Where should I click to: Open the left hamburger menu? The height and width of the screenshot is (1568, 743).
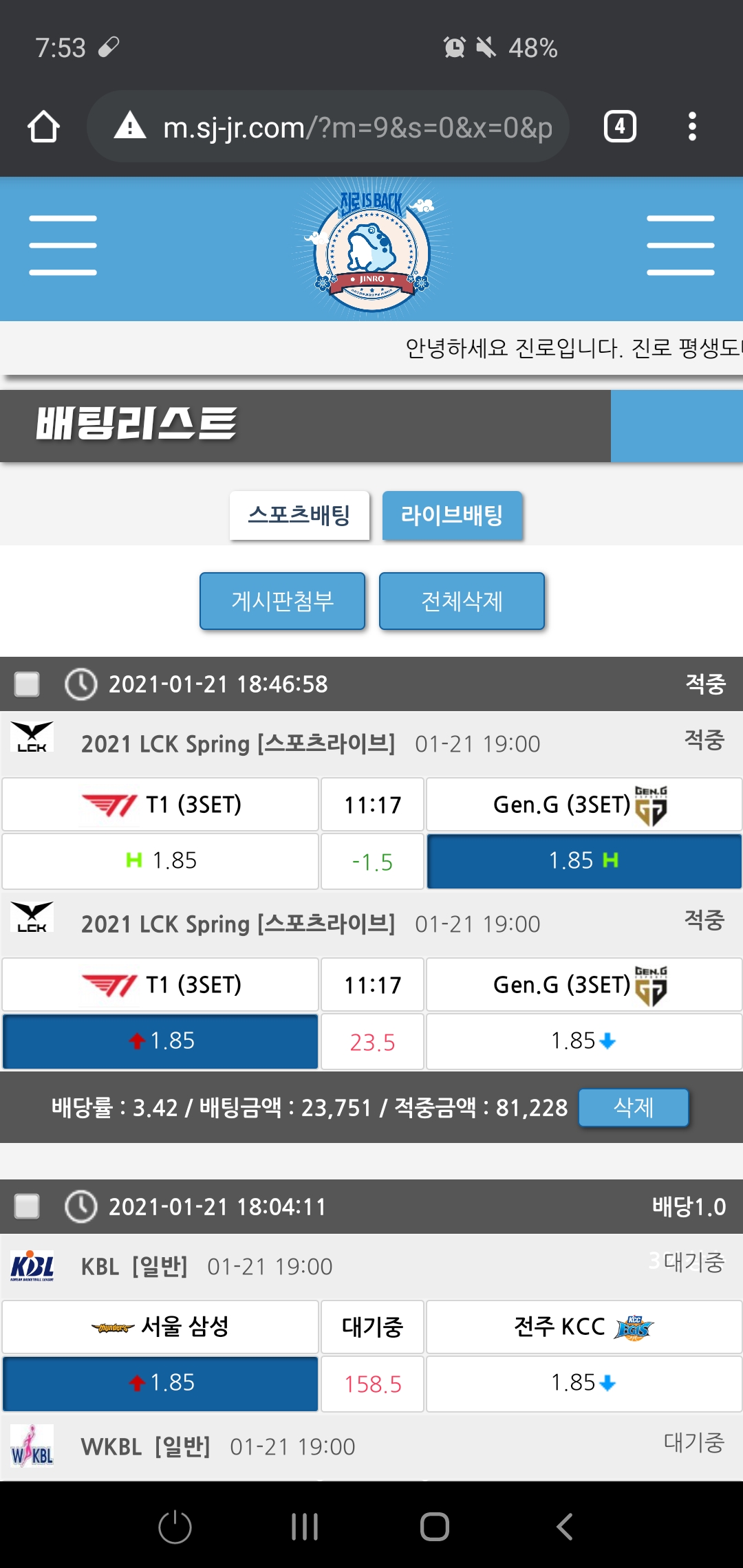pos(63,246)
